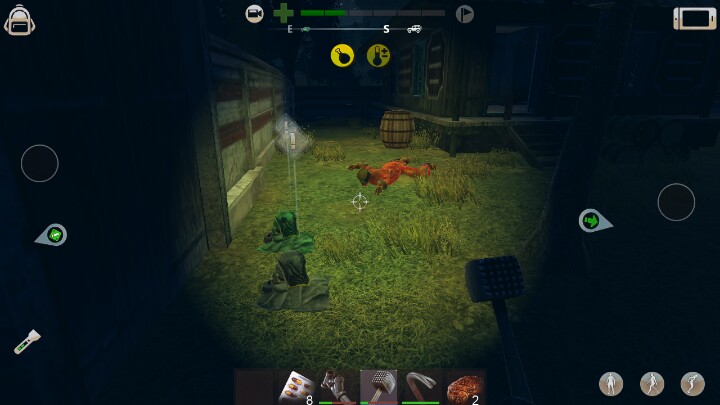
Task: Switch the camera view
Action: (255, 14)
